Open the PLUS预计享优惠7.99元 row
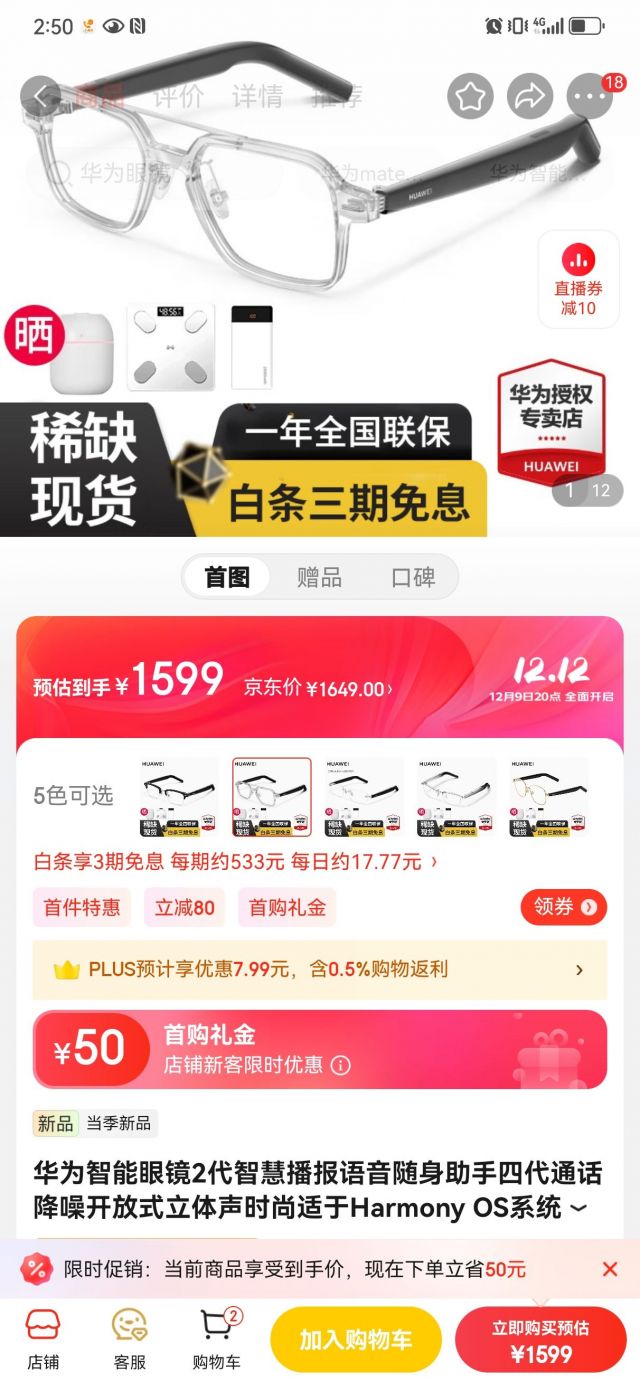The height and width of the screenshot is (1381, 640). (320, 969)
